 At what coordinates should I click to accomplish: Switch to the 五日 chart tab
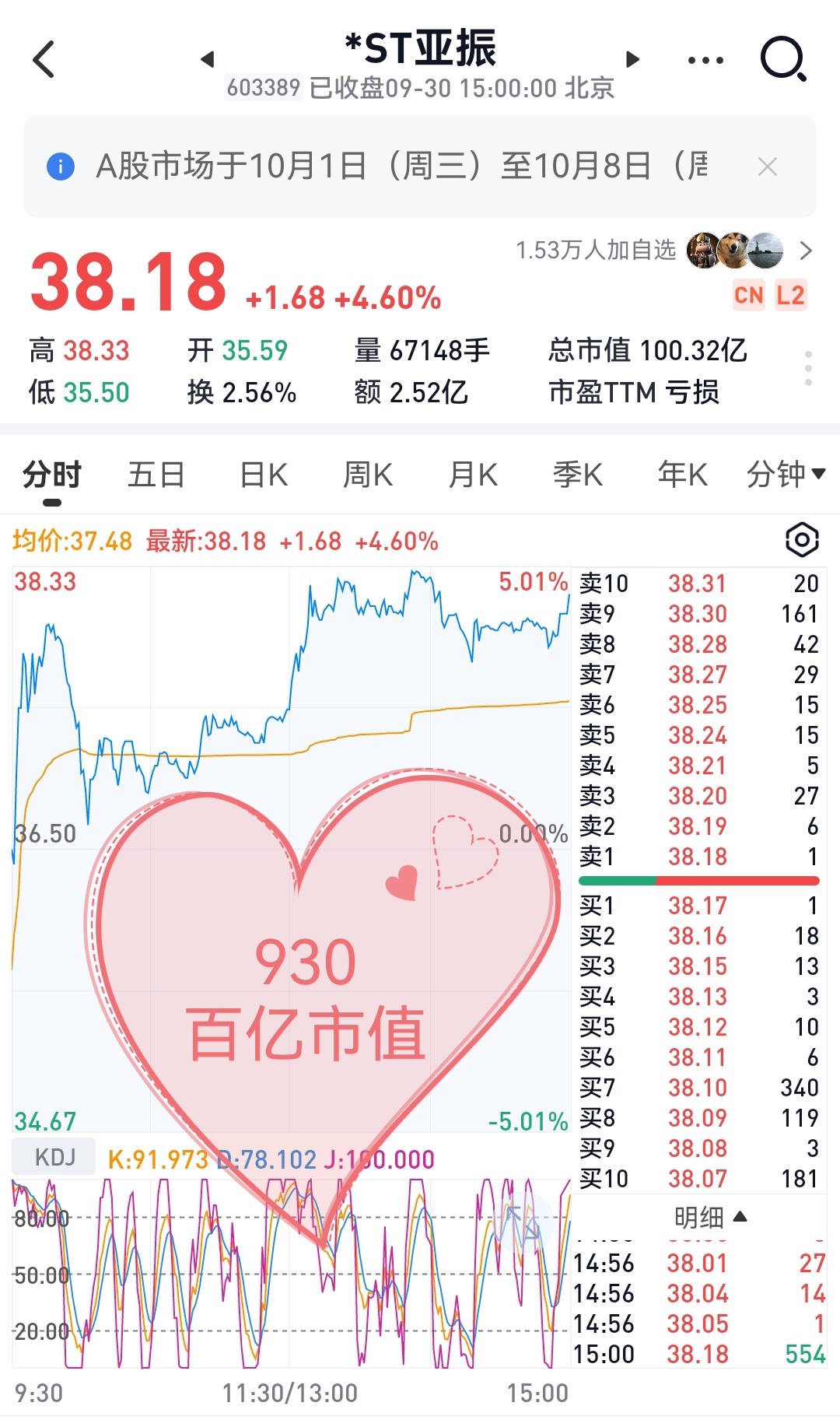[x=156, y=475]
